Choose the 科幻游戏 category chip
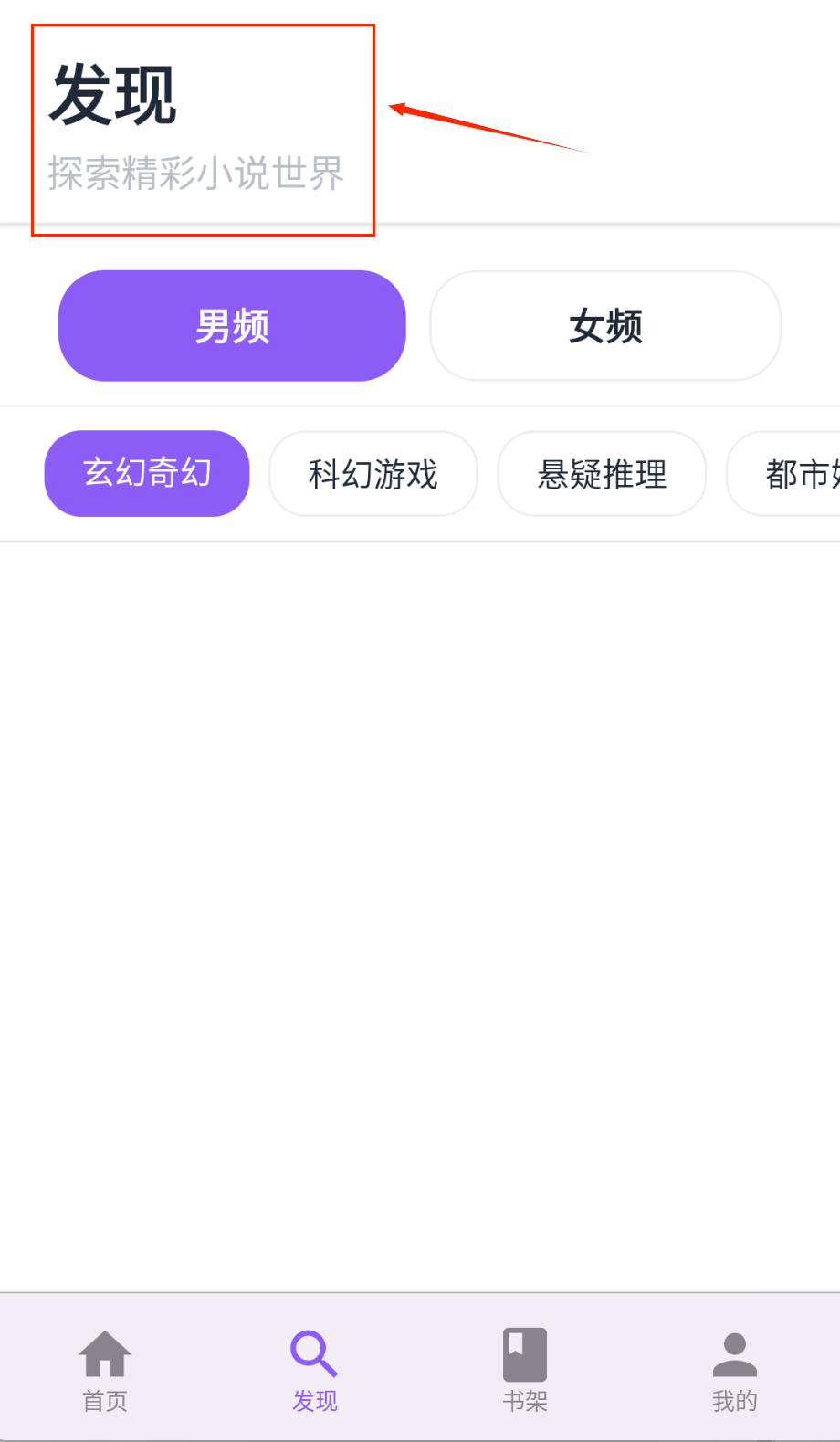 [x=373, y=474]
